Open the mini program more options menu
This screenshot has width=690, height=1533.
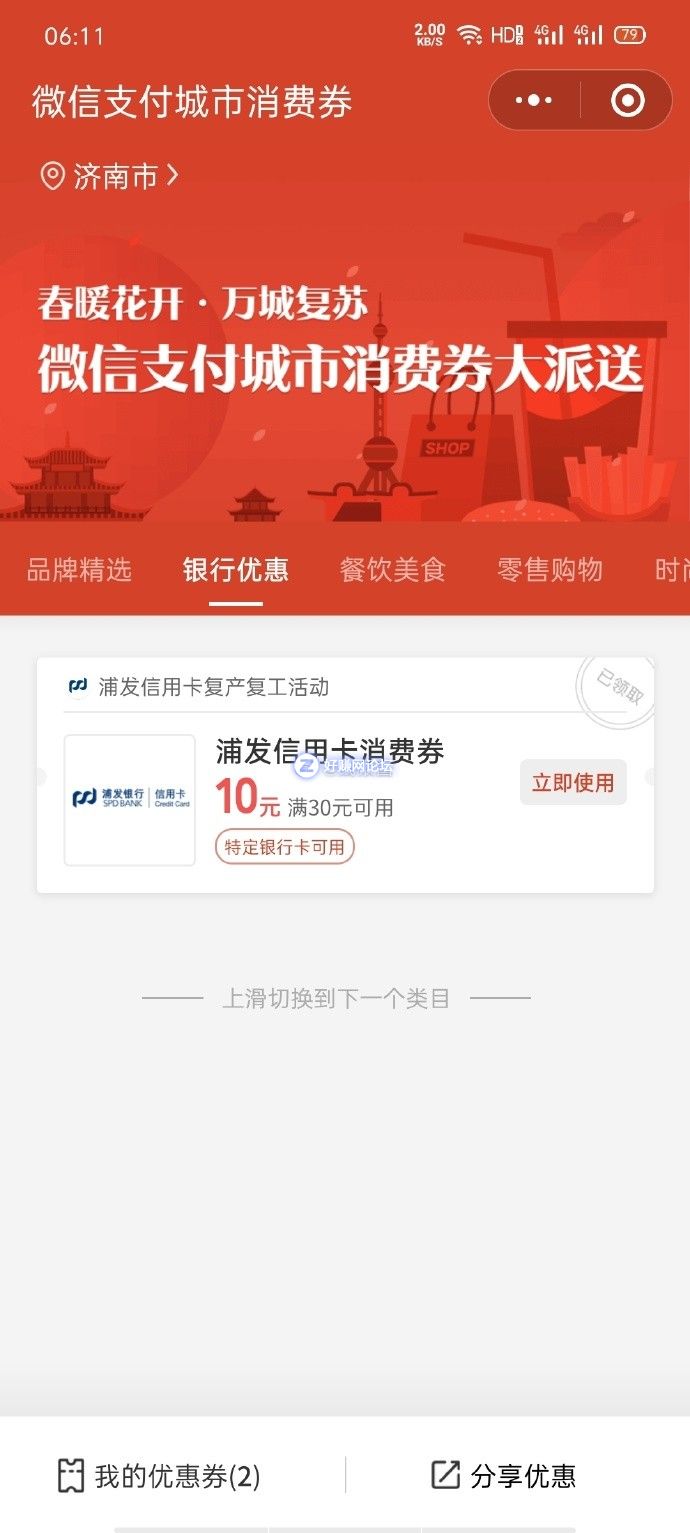click(534, 101)
